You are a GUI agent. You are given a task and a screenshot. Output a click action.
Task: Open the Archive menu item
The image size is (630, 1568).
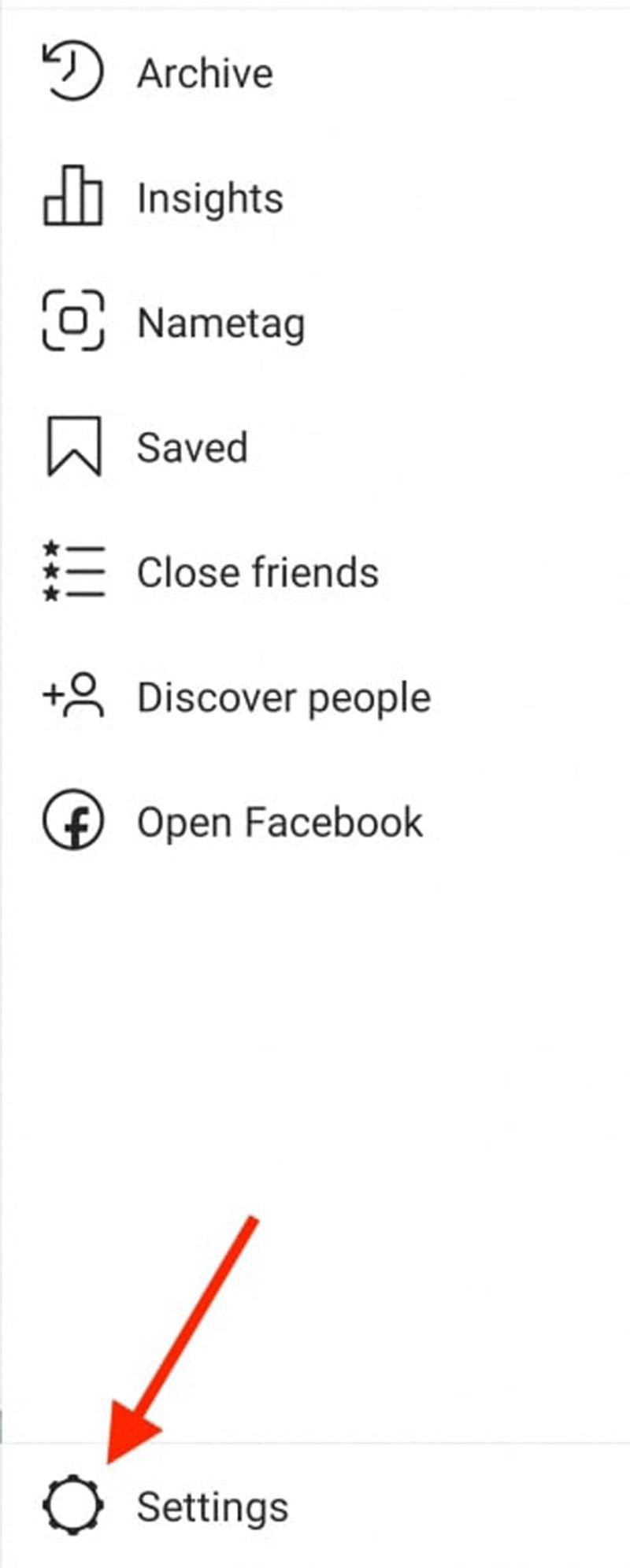tap(205, 73)
